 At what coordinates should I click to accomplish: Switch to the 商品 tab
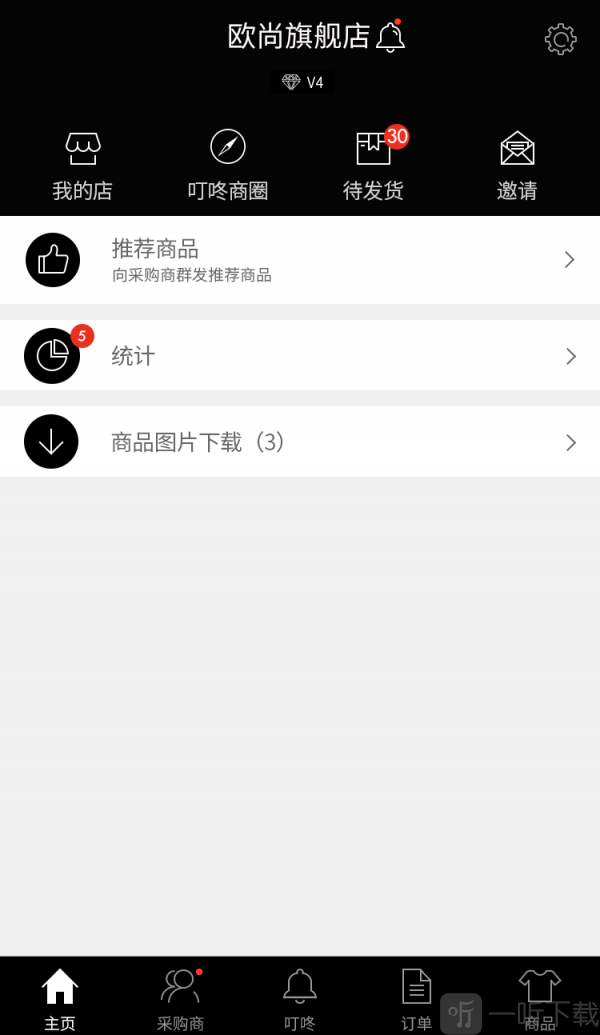point(540,998)
